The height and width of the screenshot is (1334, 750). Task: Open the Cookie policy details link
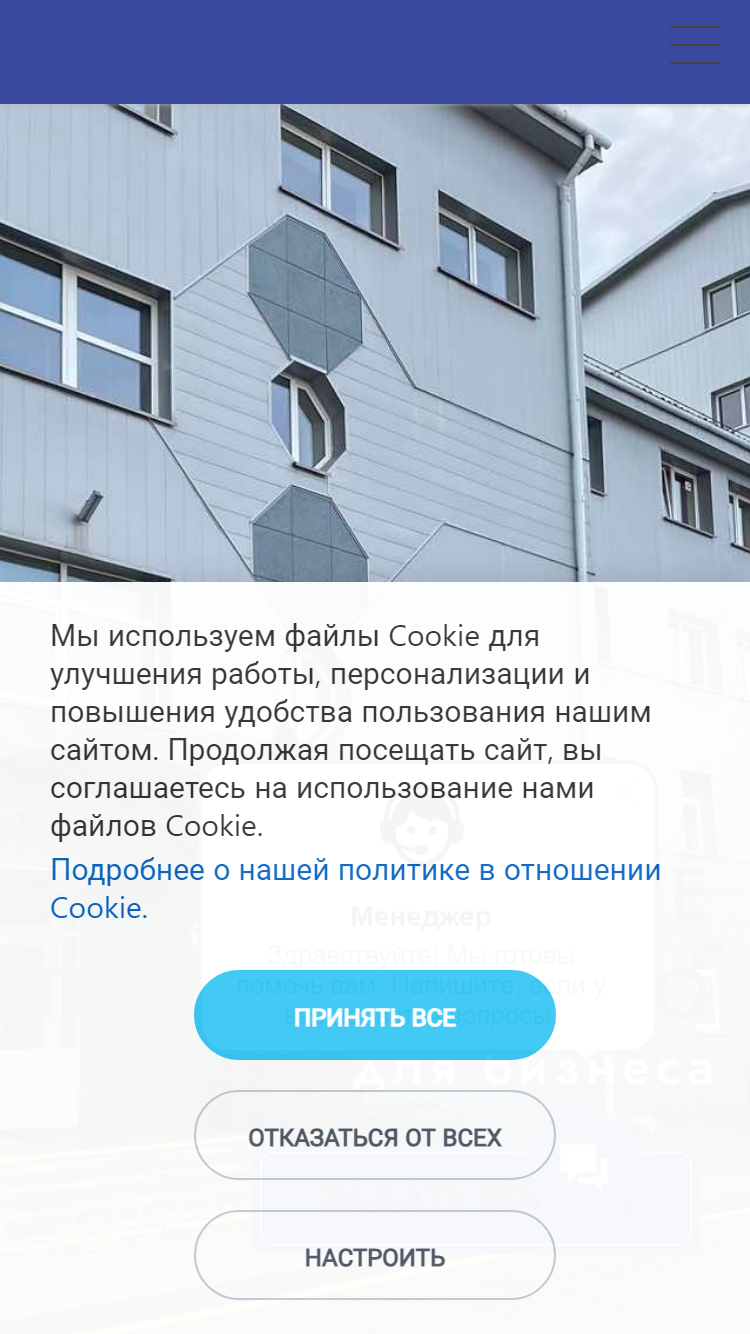click(356, 889)
